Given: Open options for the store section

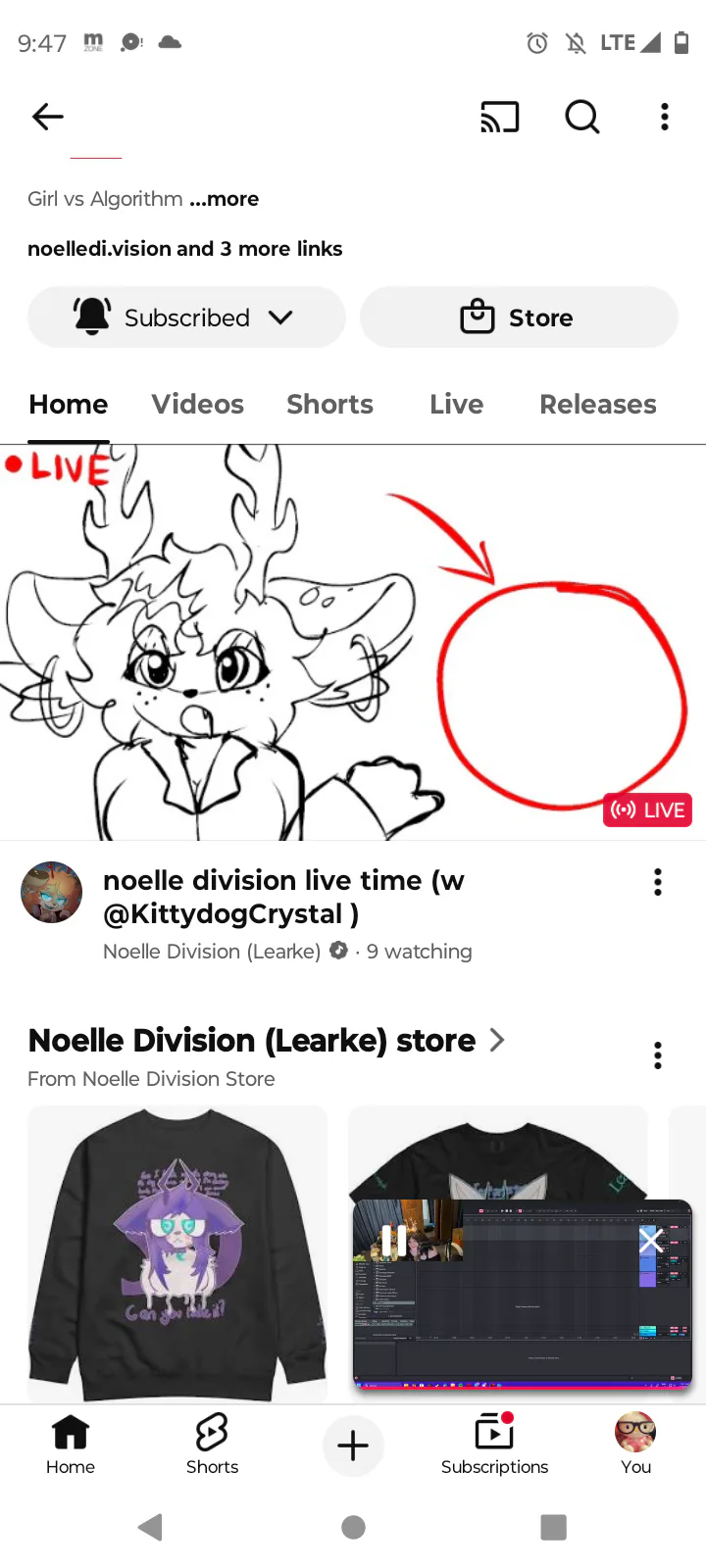Looking at the screenshot, I should 658,1055.
